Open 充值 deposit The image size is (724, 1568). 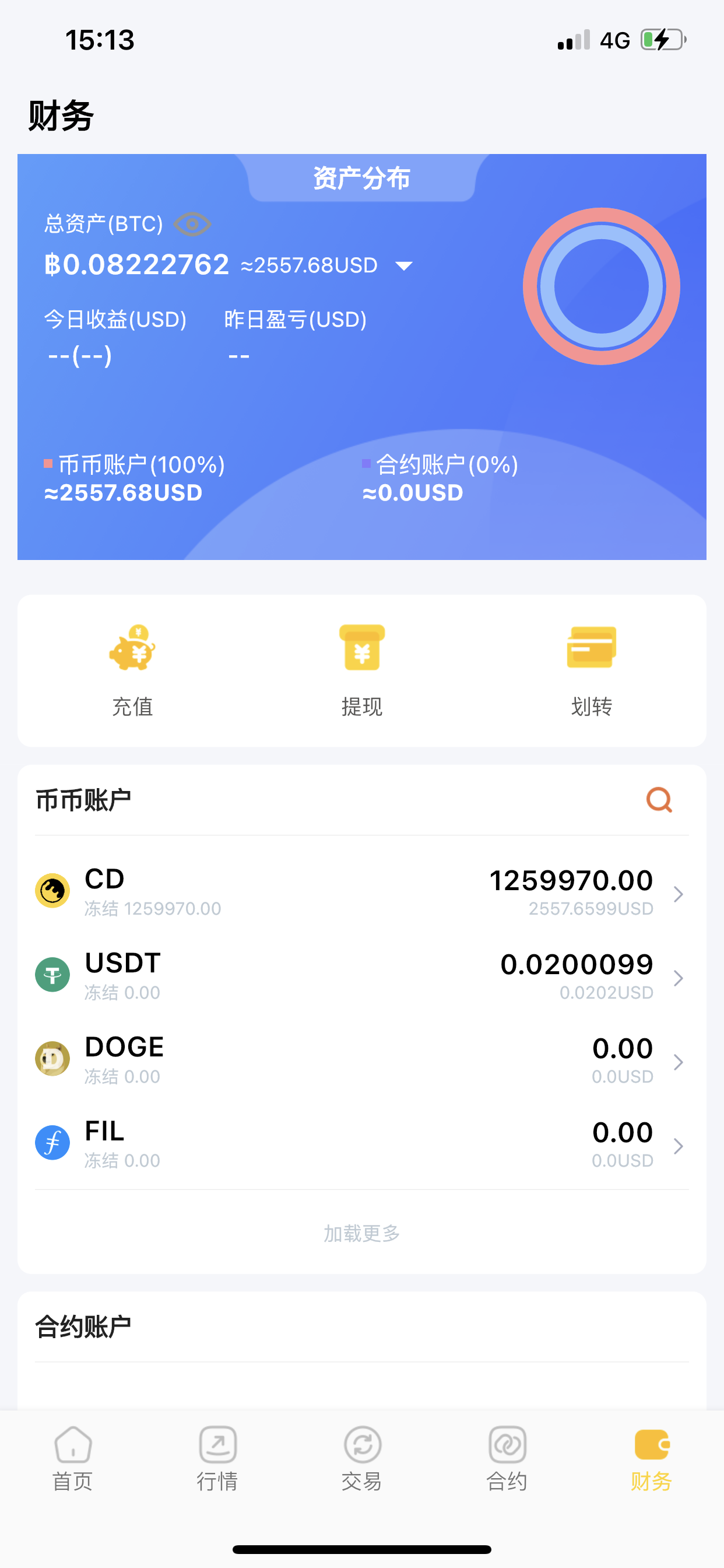[133, 671]
